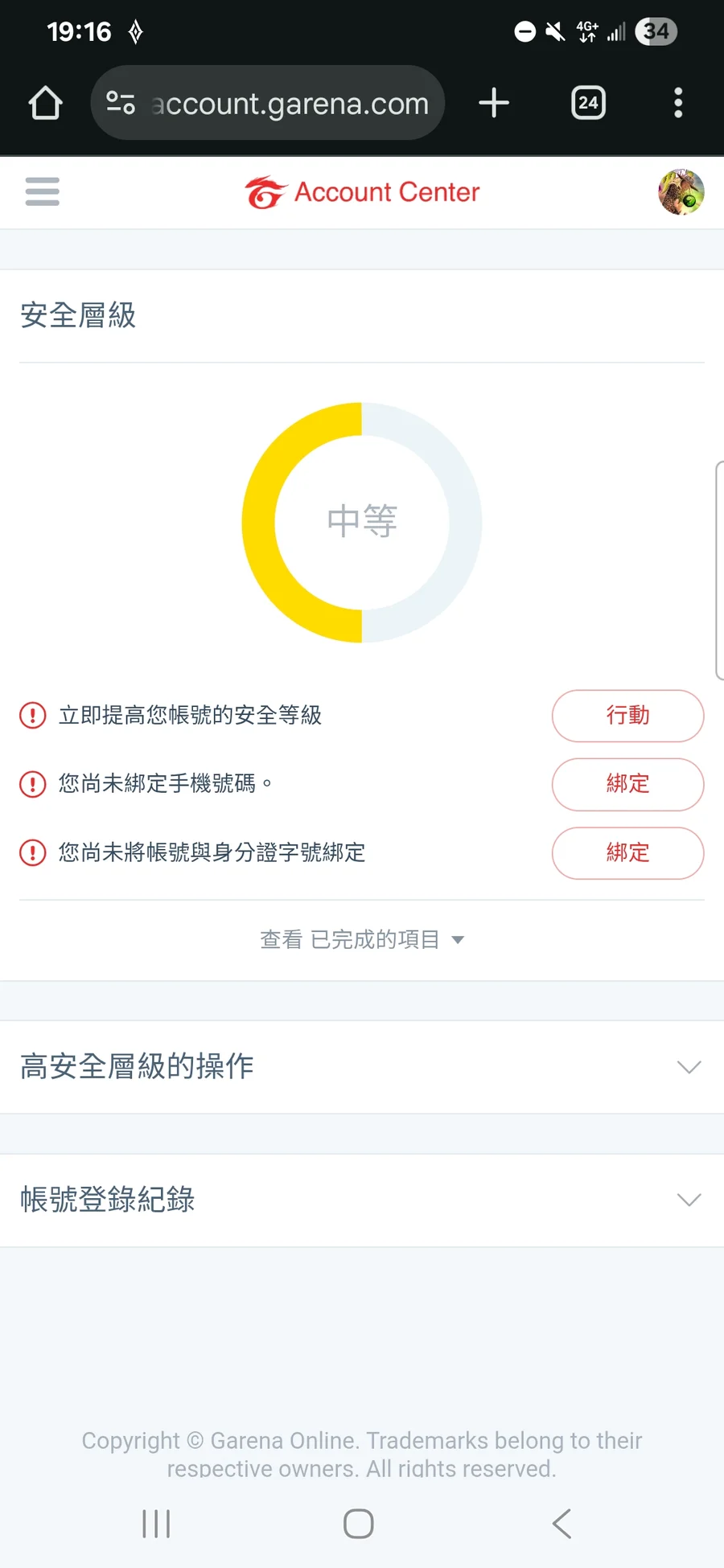
Task: Open the profile avatar
Action: 681,192
